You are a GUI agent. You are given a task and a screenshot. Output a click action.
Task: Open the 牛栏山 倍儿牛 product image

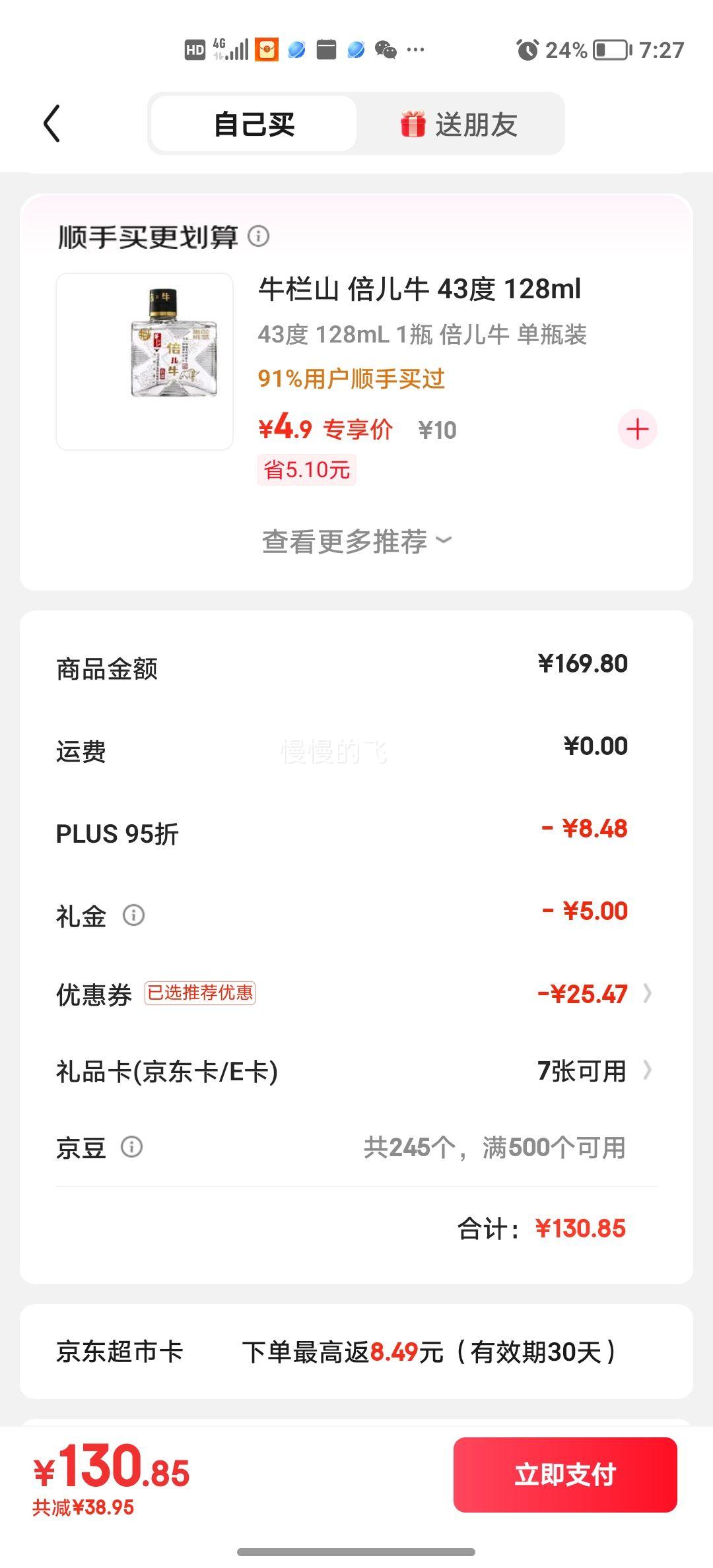pos(145,362)
